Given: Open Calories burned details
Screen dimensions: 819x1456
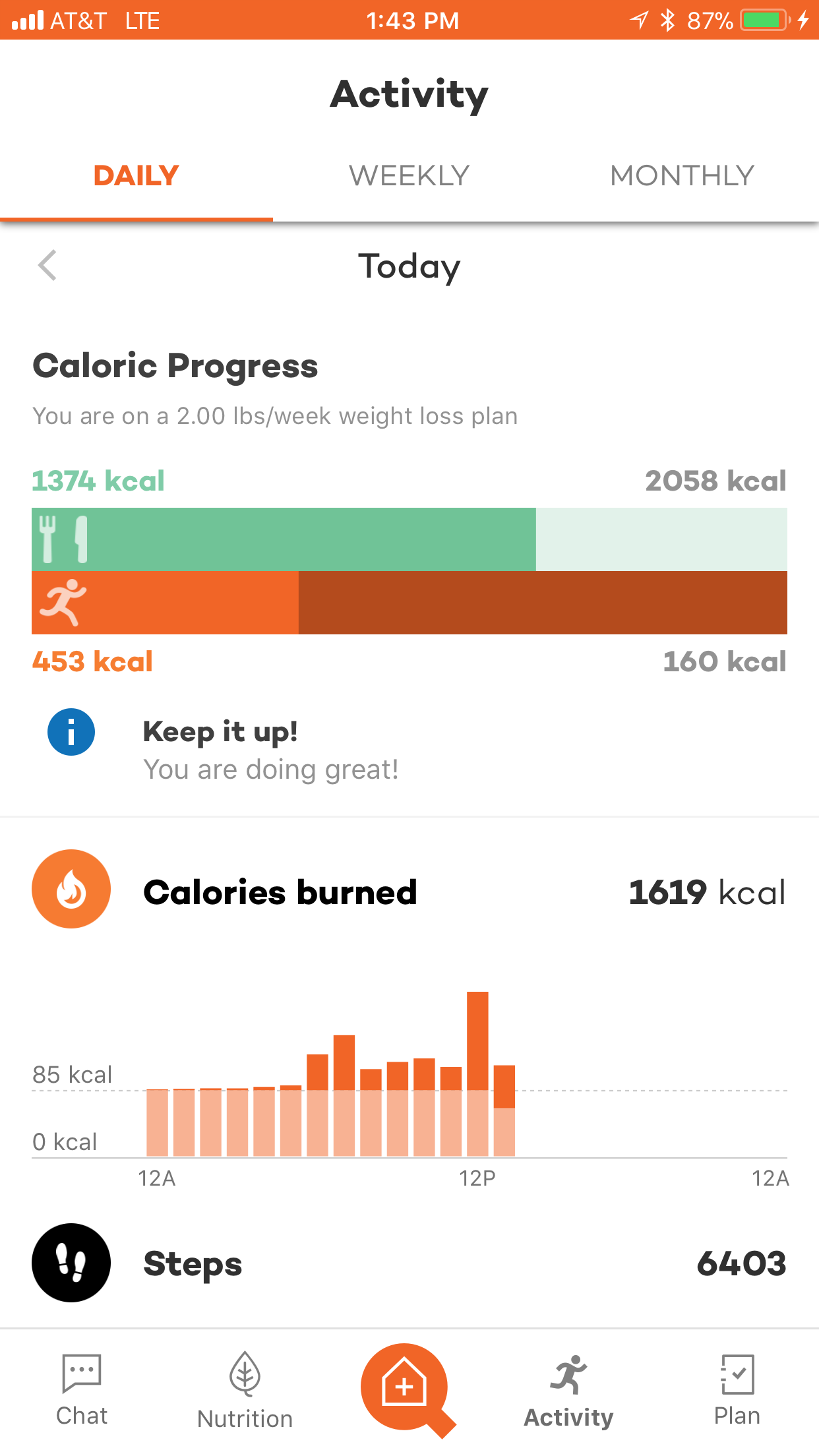Looking at the screenshot, I should 409,892.
